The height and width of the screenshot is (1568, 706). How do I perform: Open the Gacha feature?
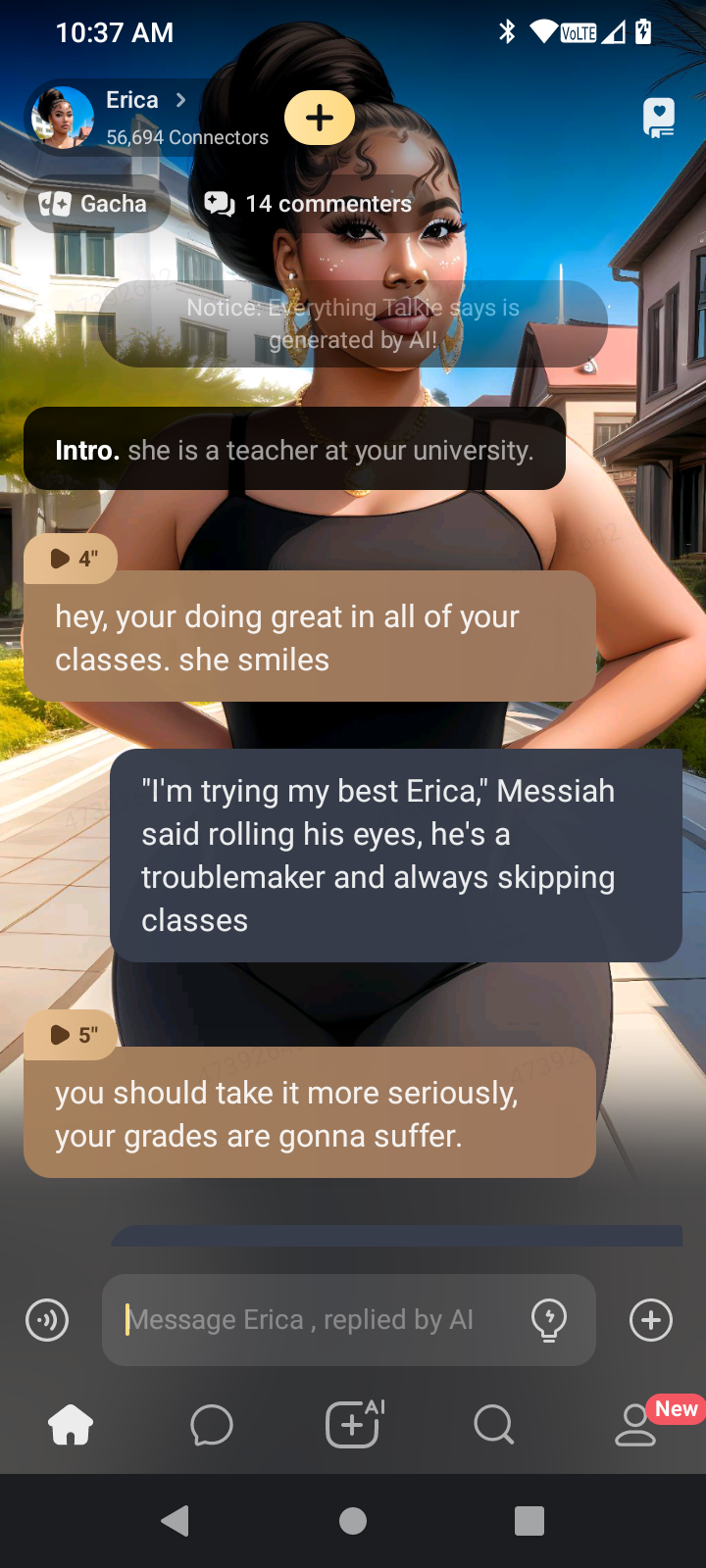tap(96, 204)
